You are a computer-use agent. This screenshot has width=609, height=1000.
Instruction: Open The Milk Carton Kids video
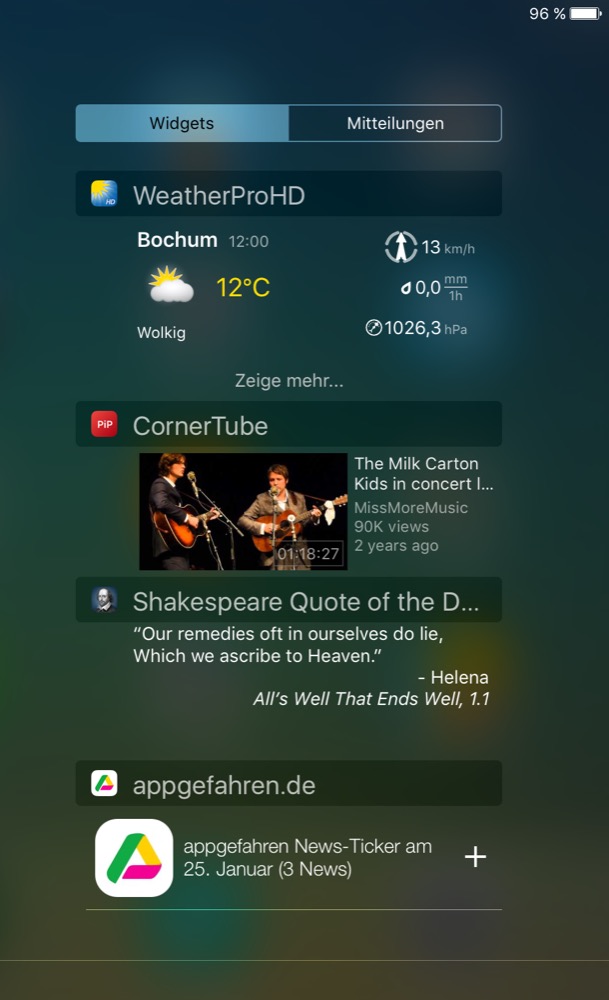[243, 512]
